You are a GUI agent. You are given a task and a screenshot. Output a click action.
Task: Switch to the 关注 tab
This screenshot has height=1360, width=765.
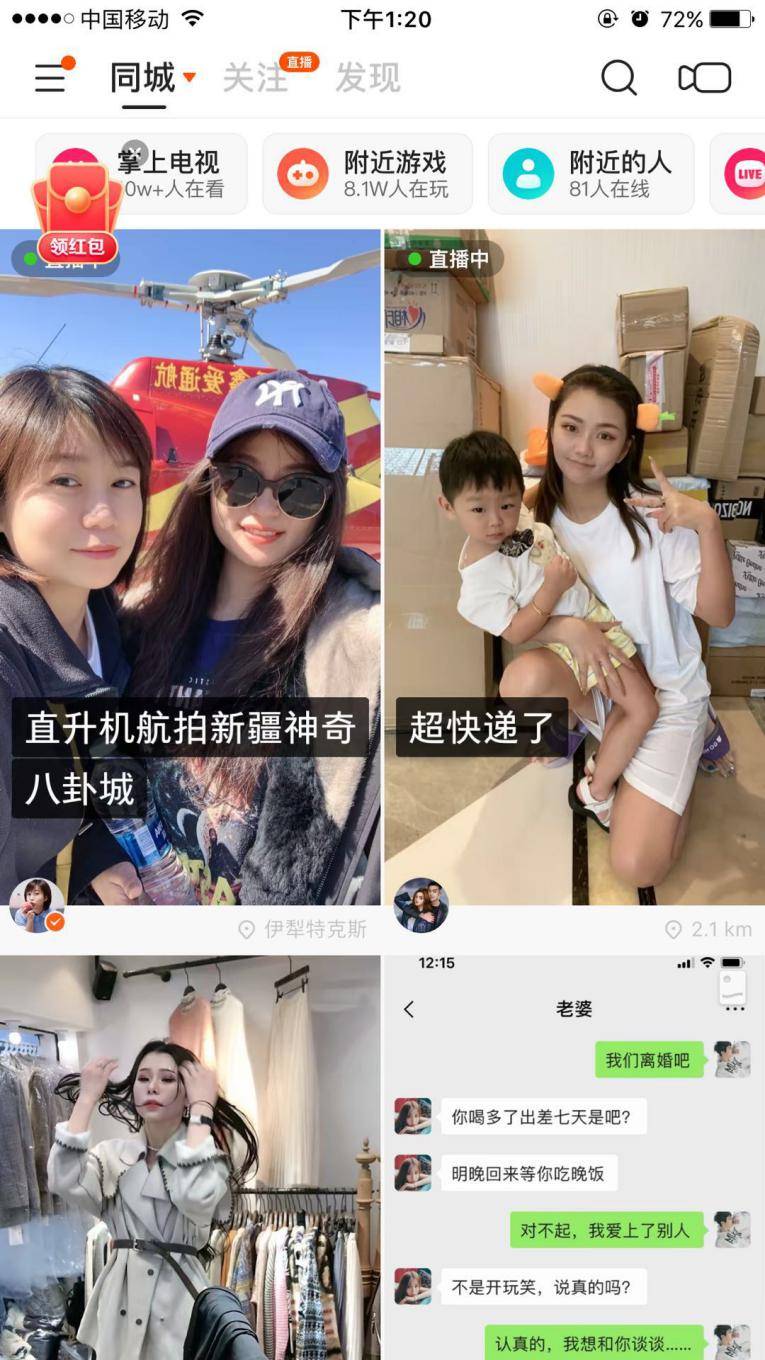(254, 78)
